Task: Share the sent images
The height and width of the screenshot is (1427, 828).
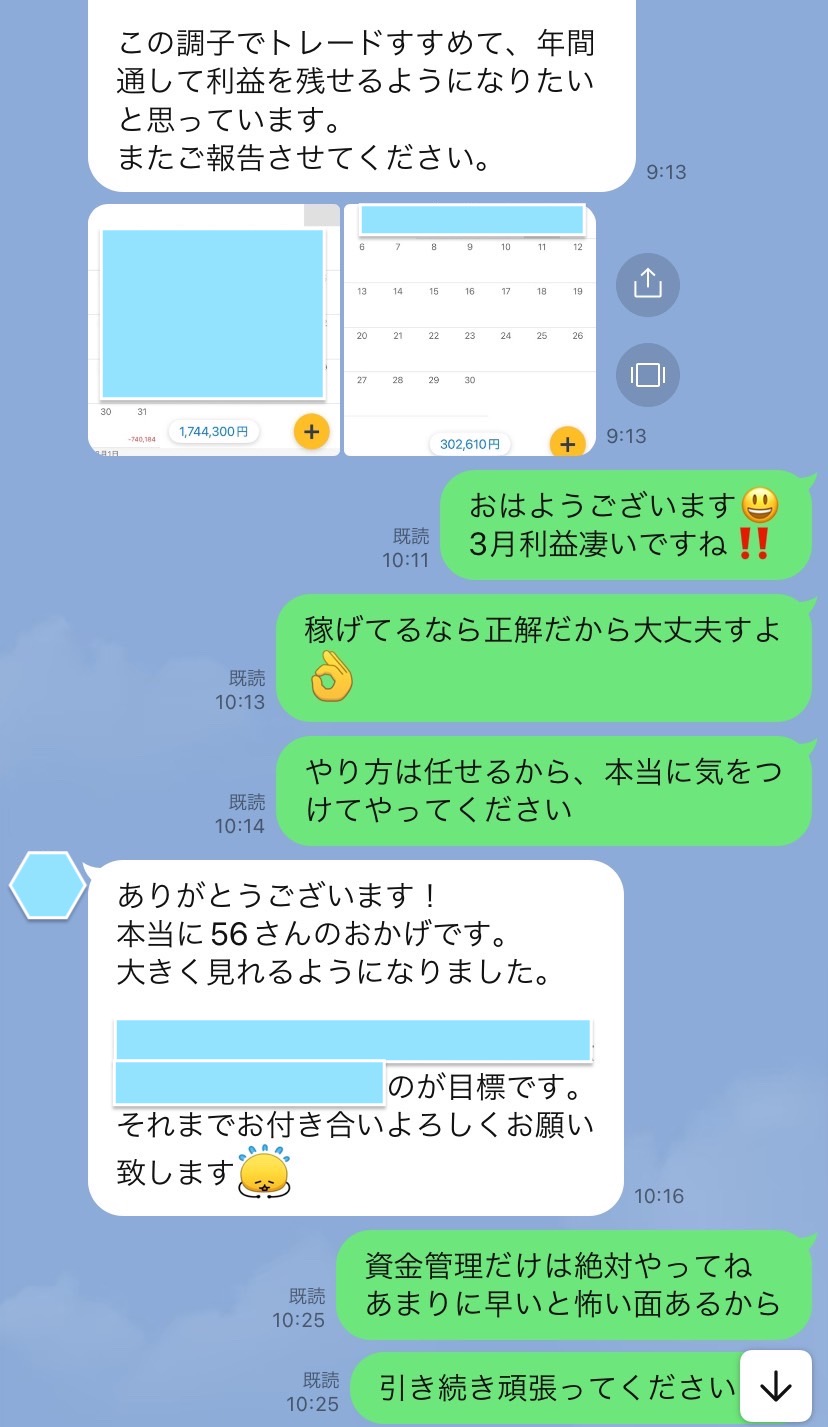Action: (648, 284)
